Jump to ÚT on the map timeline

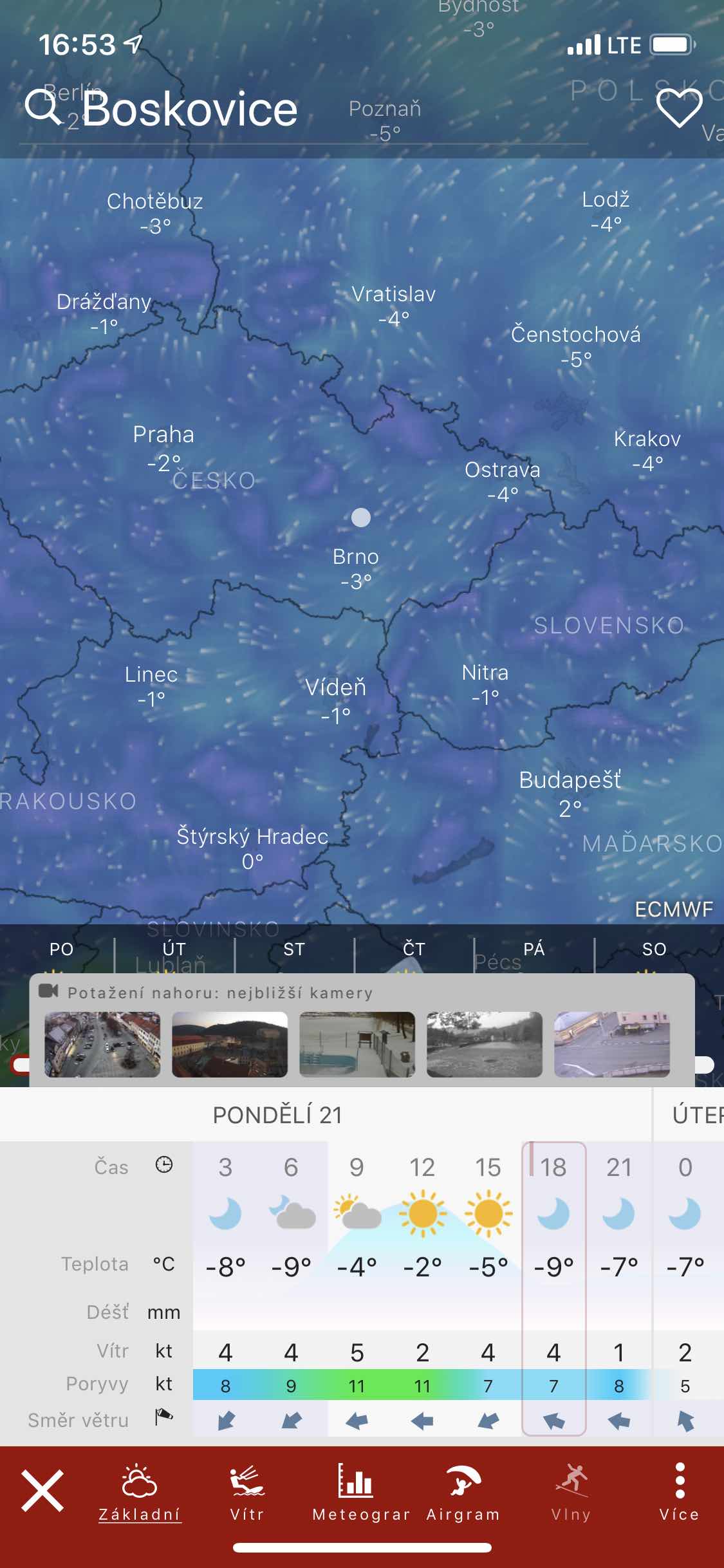pos(174,949)
